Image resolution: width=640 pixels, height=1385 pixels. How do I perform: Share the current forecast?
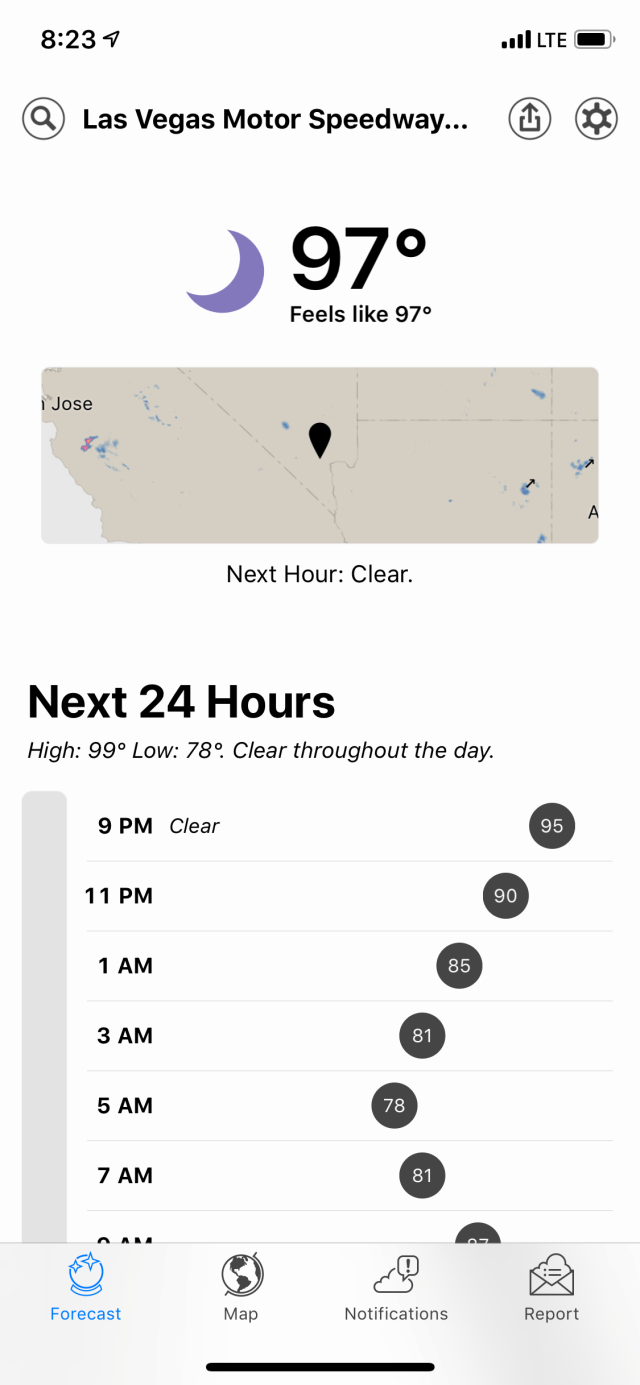(530, 120)
